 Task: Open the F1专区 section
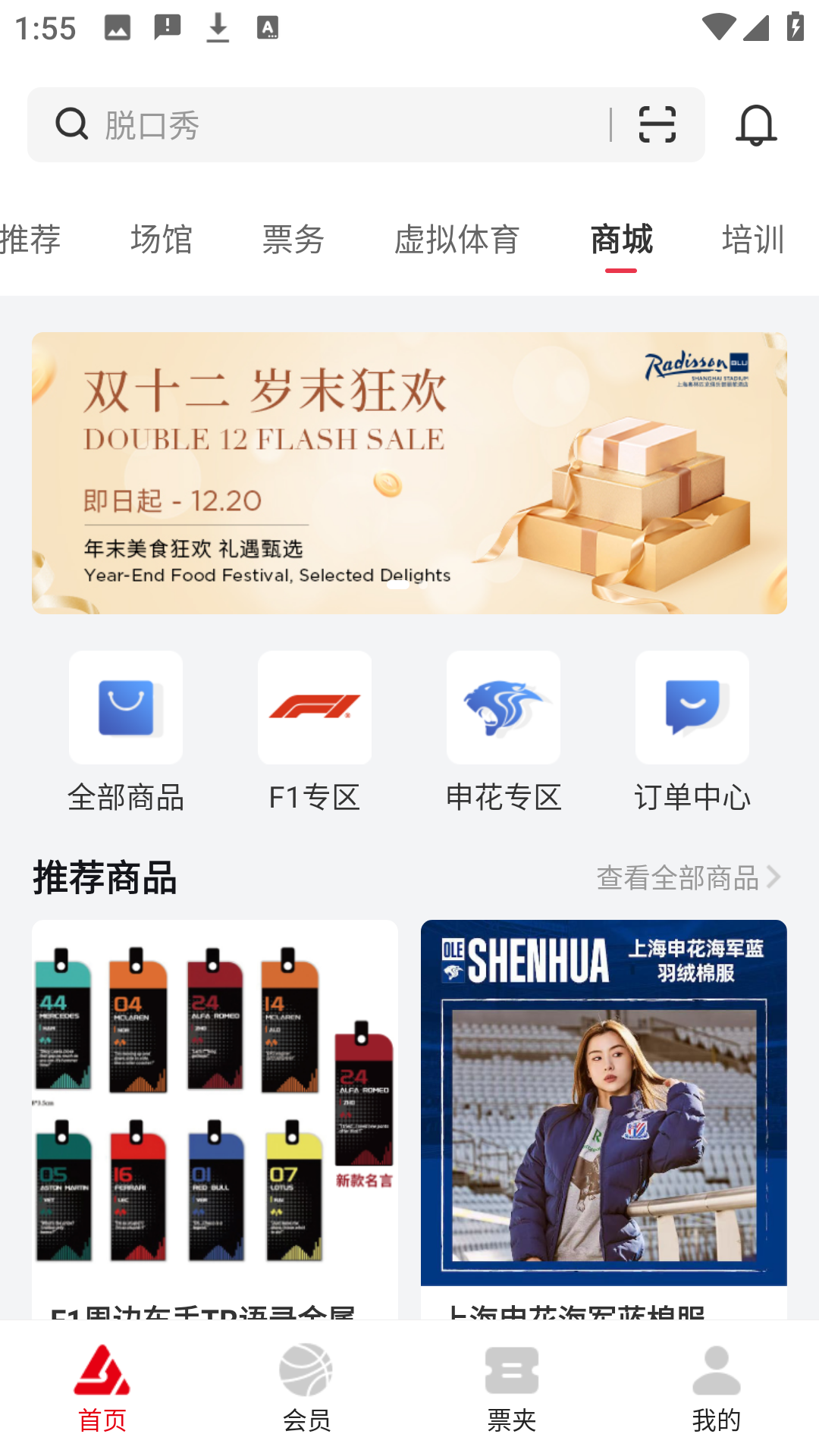(315, 731)
